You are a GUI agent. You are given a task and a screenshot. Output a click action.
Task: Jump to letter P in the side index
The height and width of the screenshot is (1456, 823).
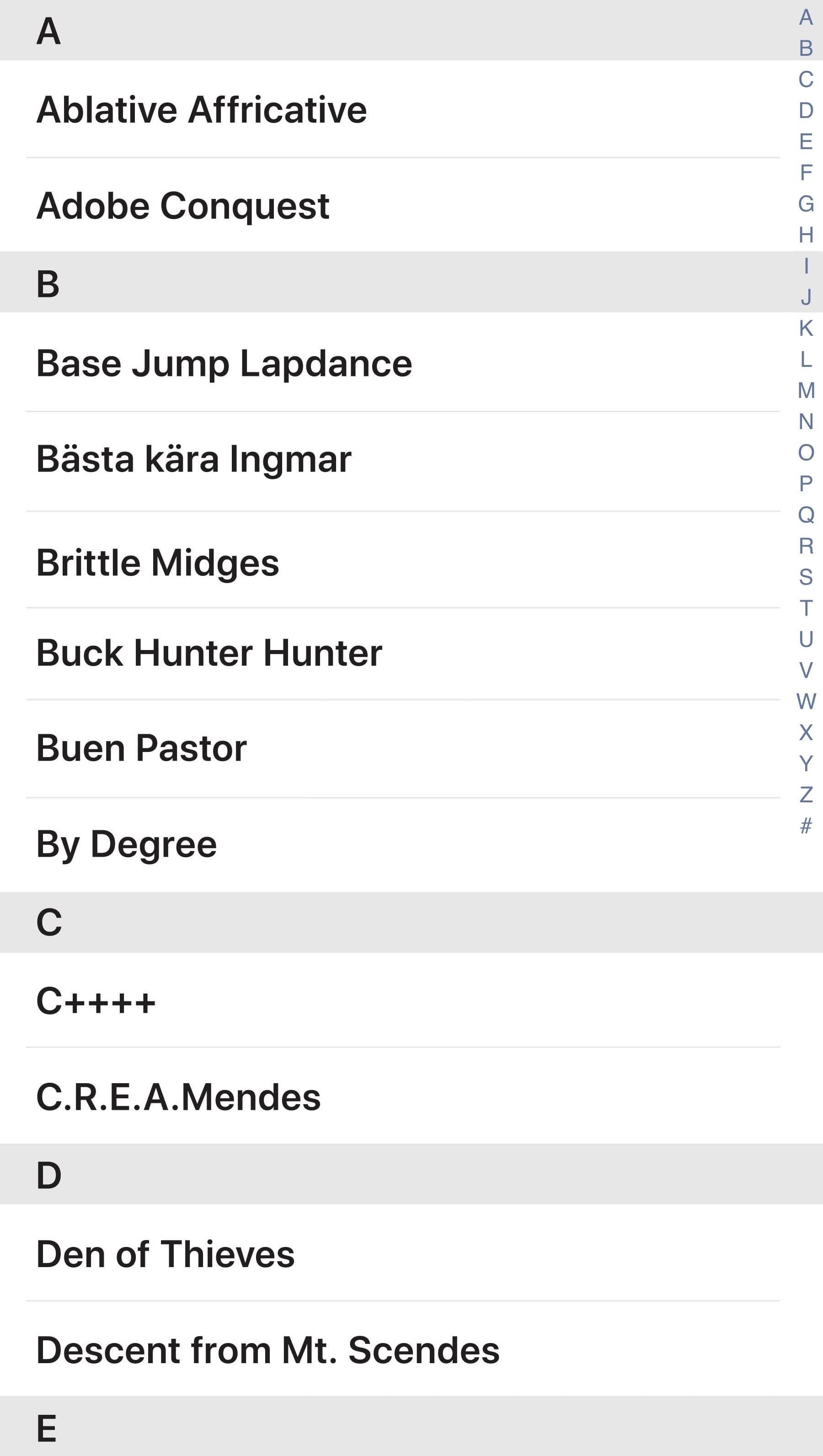click(x=806, y=484)
